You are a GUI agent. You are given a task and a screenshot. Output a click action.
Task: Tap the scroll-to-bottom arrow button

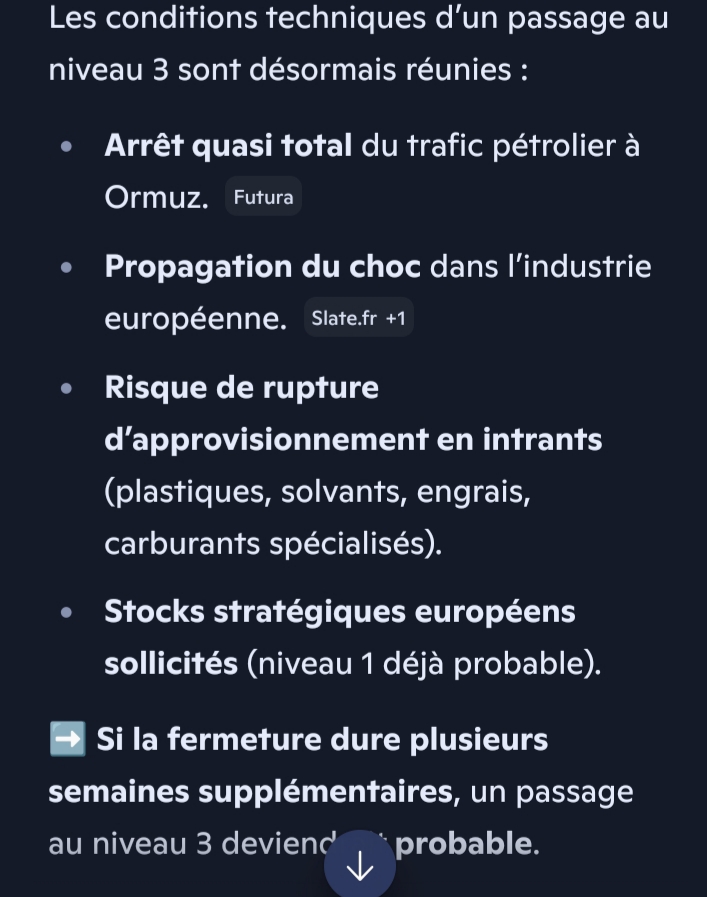click(360, 864)
